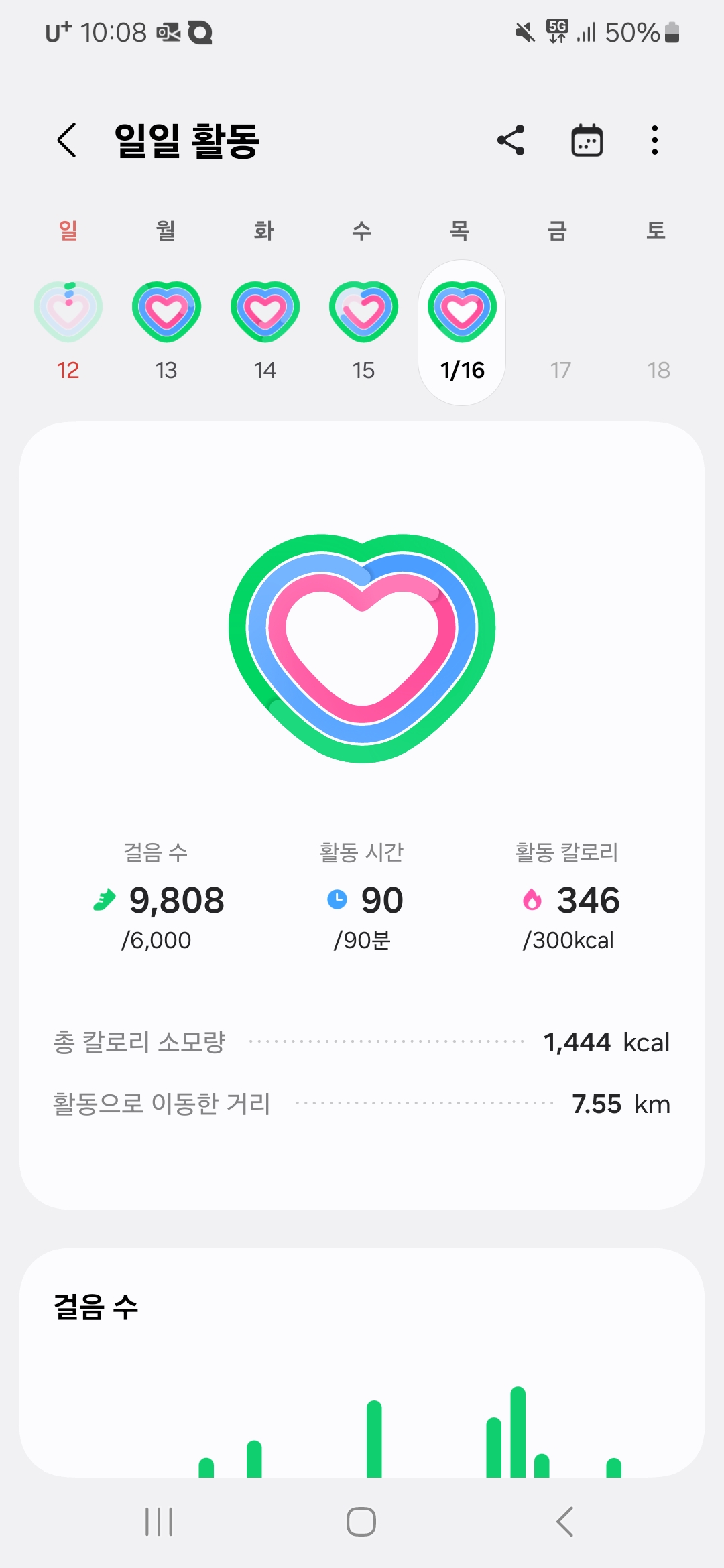Image resolution: width=724 pixels, height=1568 pixels.
Task: Go back from Daily Activity screen
Action: pyautogui.click(x=67, y=141)
